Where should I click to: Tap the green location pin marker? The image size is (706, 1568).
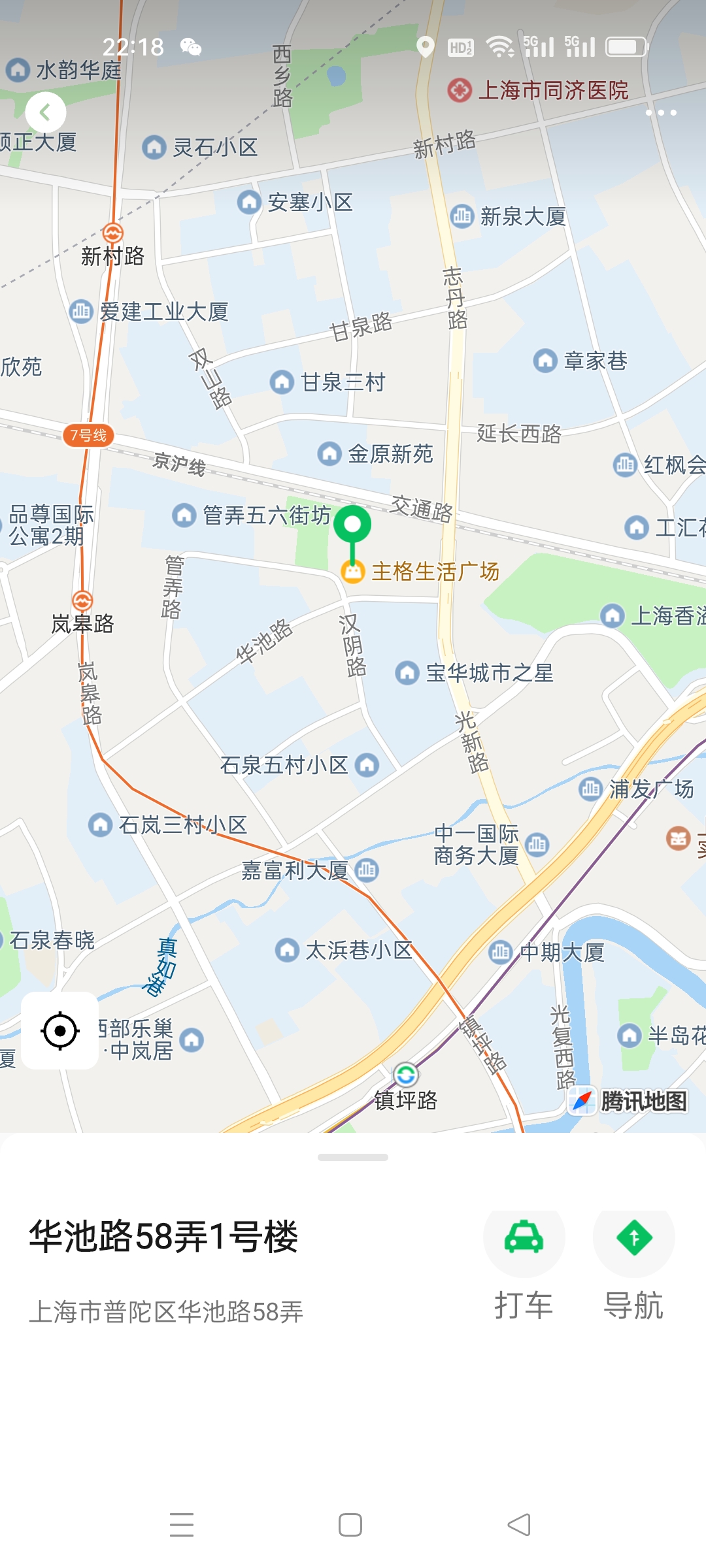click(352, 525)
